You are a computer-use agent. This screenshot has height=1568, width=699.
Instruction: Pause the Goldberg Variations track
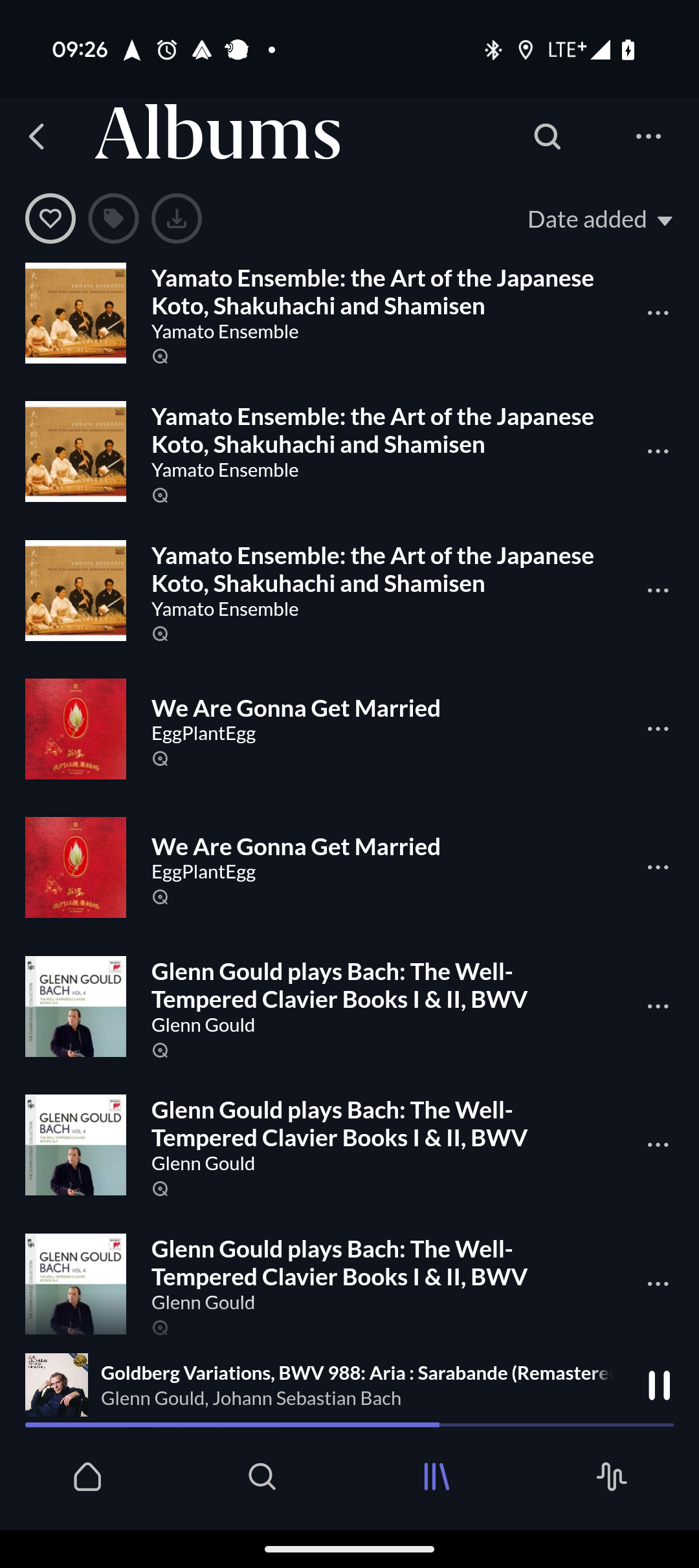click(x=659, y=1386)
